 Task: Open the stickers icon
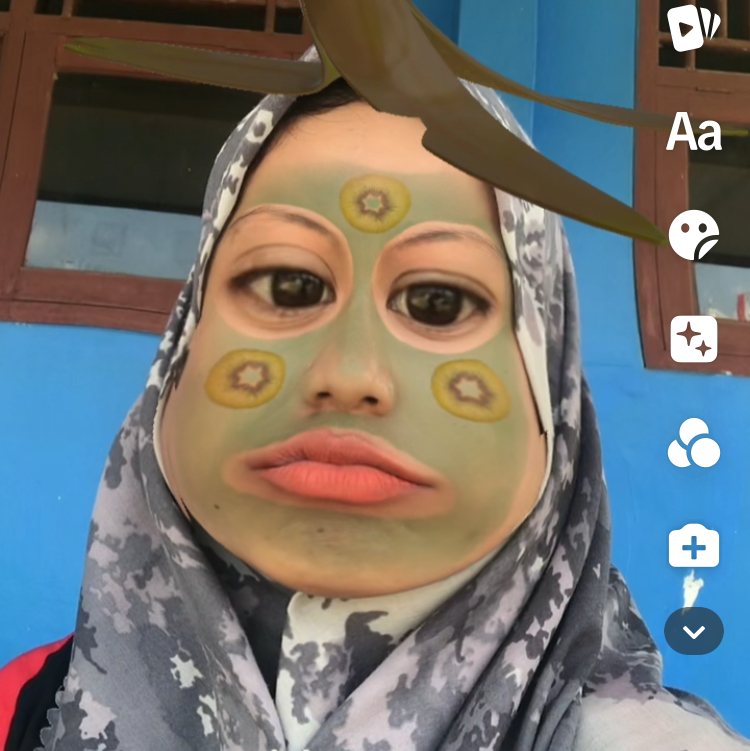[694, 236]
